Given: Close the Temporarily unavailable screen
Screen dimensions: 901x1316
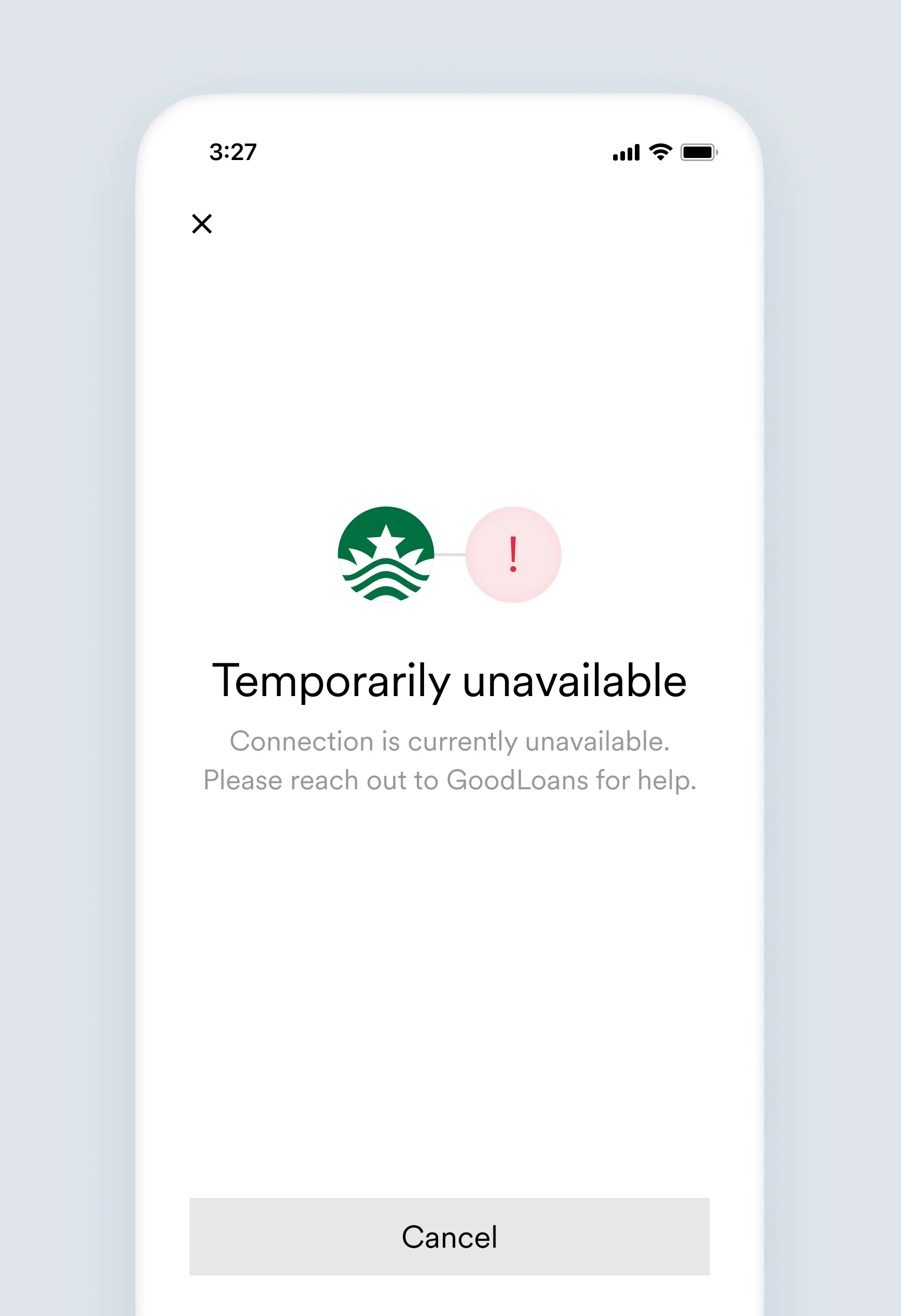Looking at the screenshot, I should [x=201, y=224].
